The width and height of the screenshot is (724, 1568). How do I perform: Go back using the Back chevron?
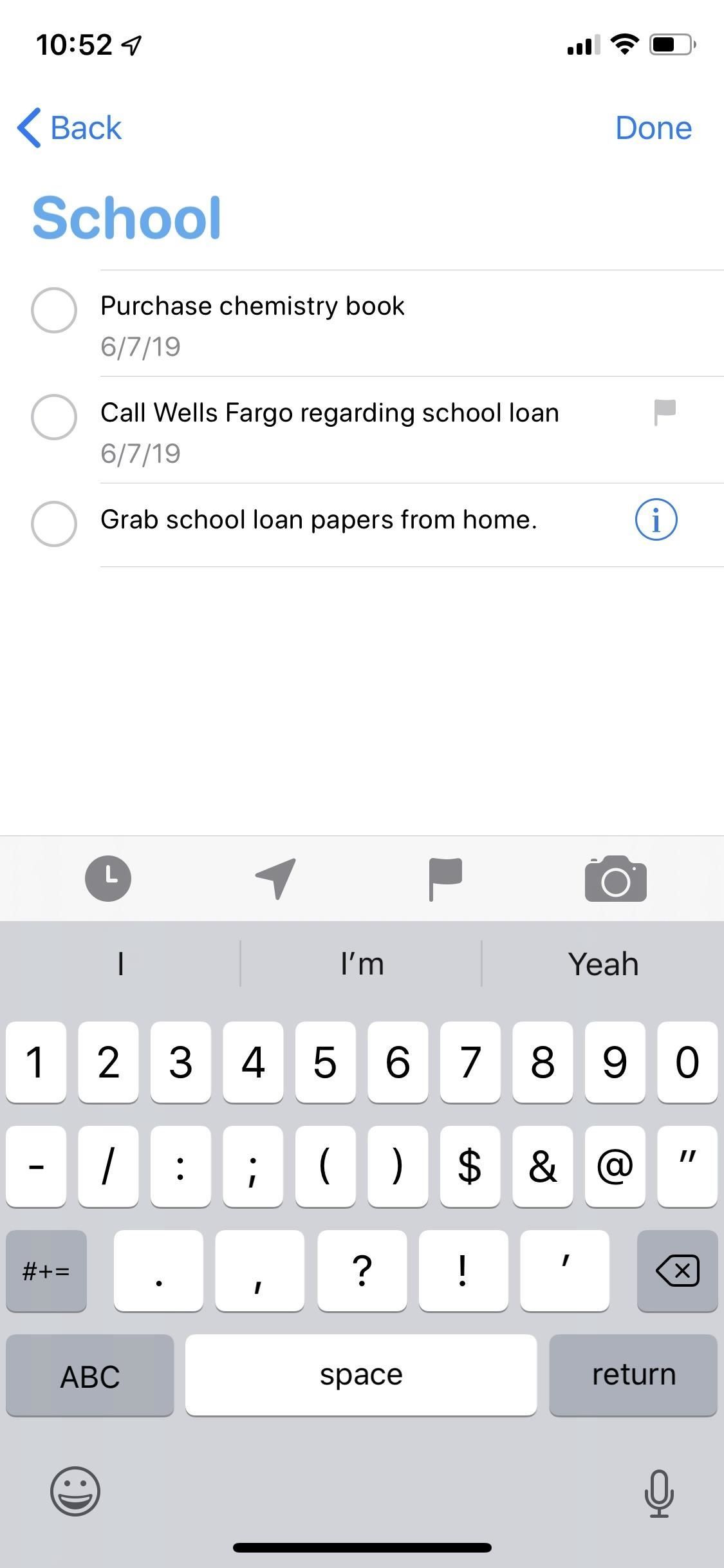click(x=69, y=127)
